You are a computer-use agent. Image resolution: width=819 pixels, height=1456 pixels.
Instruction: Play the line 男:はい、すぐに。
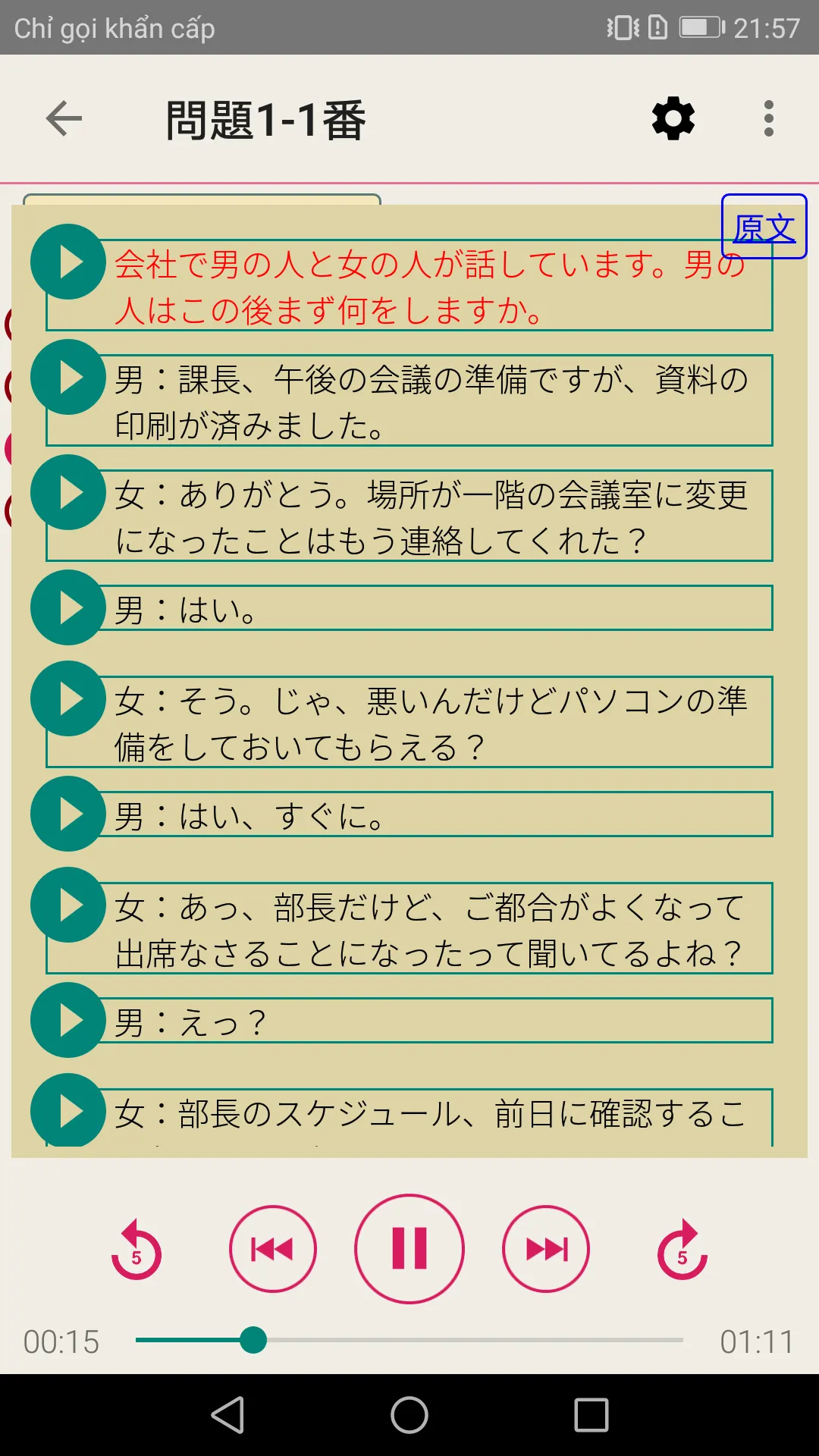coord(68,814)
